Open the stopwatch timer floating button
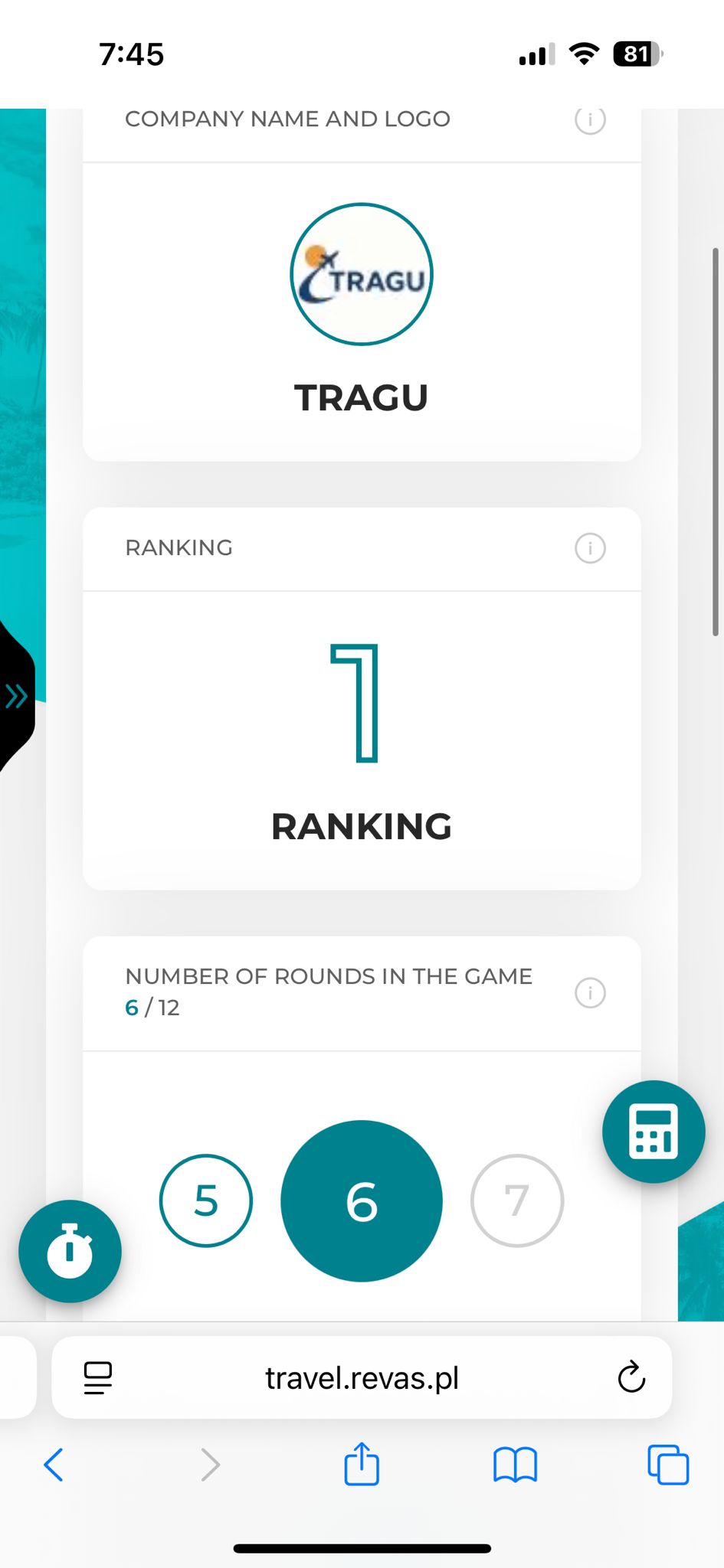 coord(70,1251)
